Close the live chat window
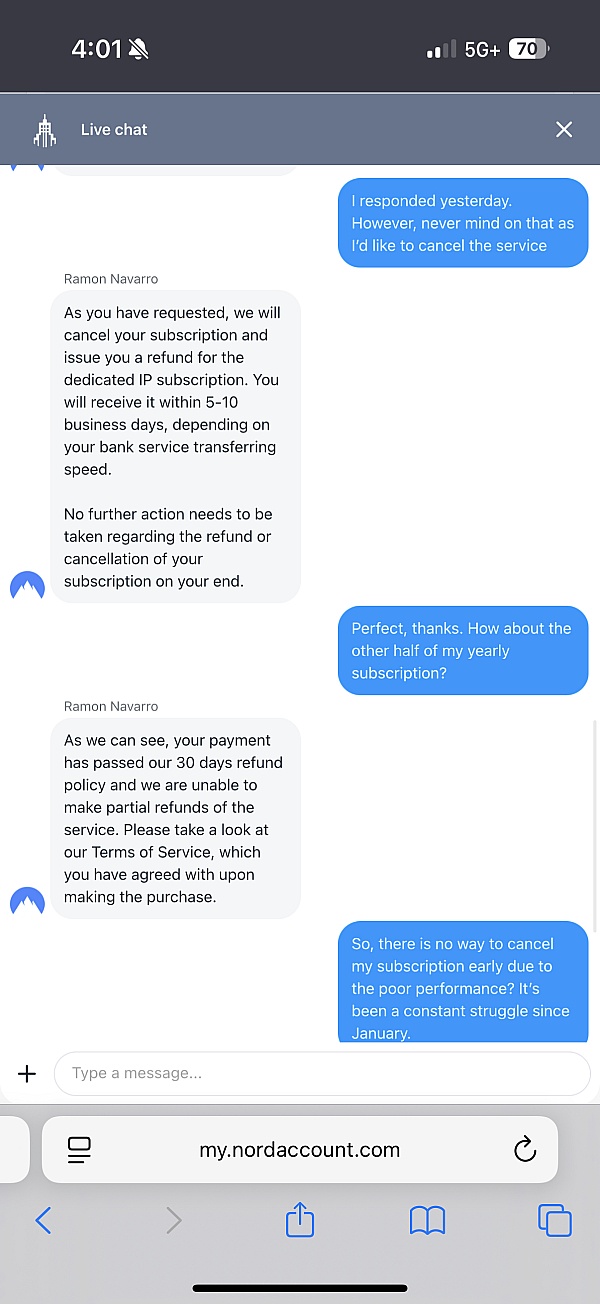The image size is (600, 1304). coord(564,130)
